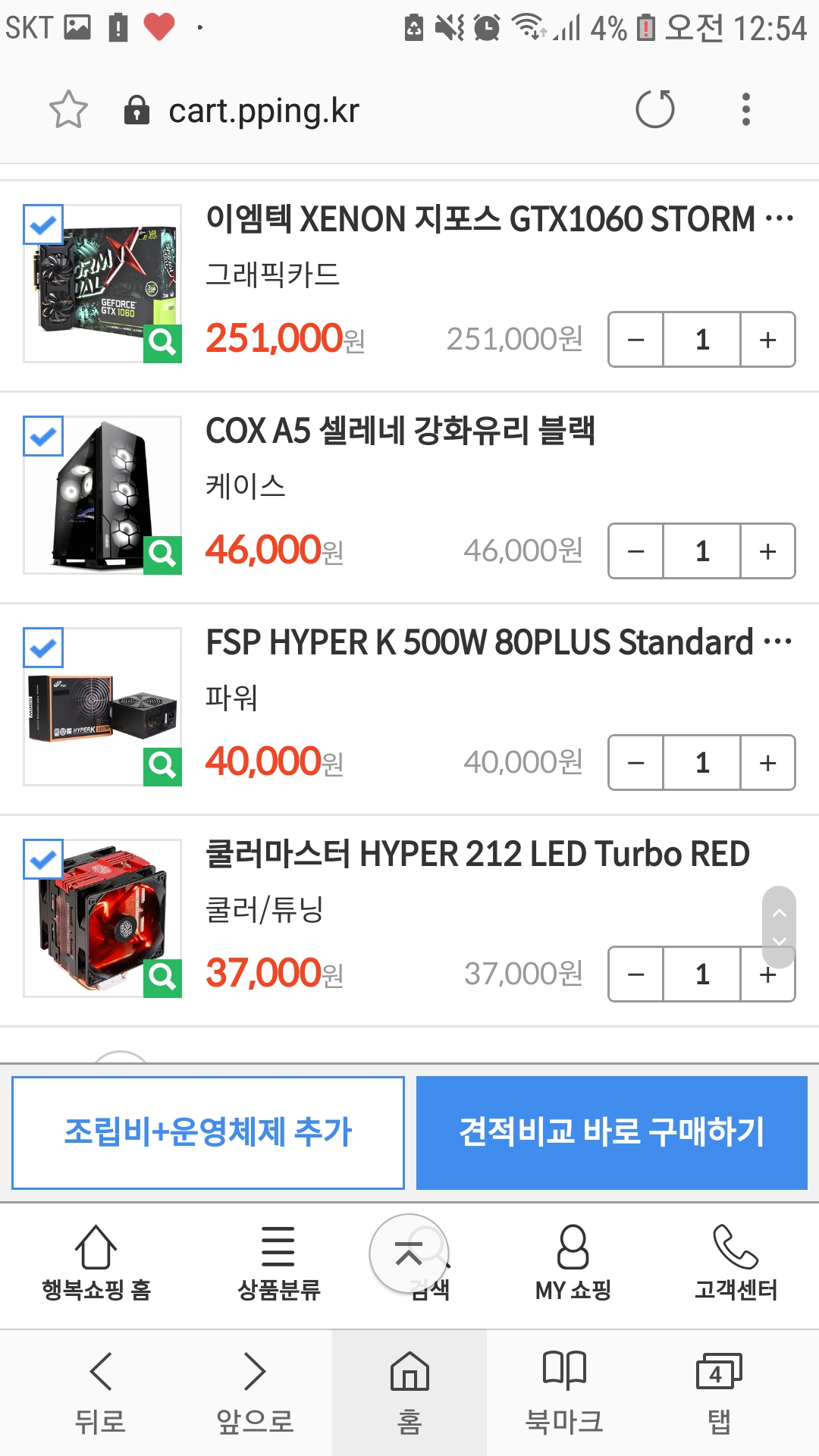
Task: Tap 견적비교 바로 구매하기 button
Action: [x=612, y=1132]
